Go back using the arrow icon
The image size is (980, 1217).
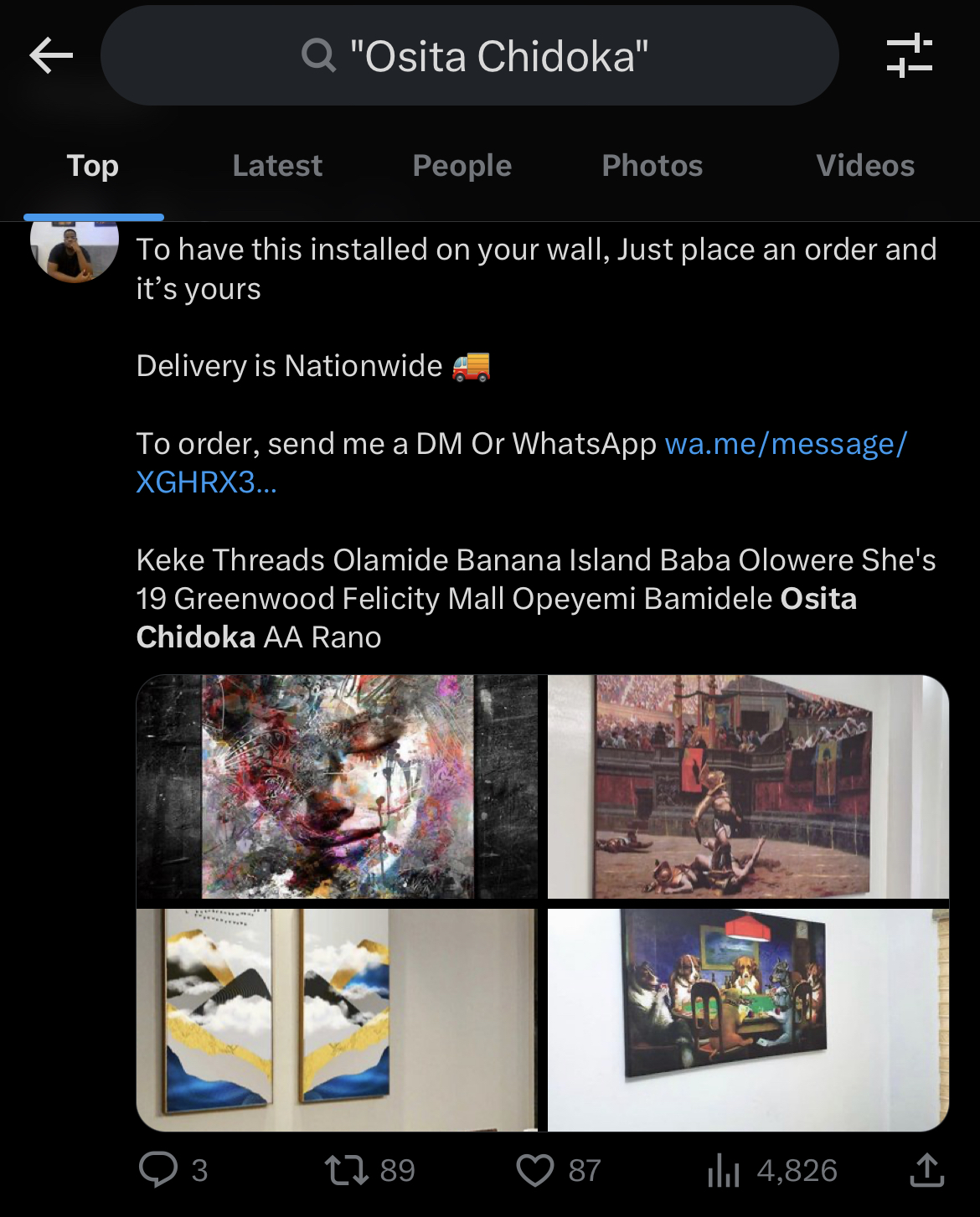coord(52,56)
